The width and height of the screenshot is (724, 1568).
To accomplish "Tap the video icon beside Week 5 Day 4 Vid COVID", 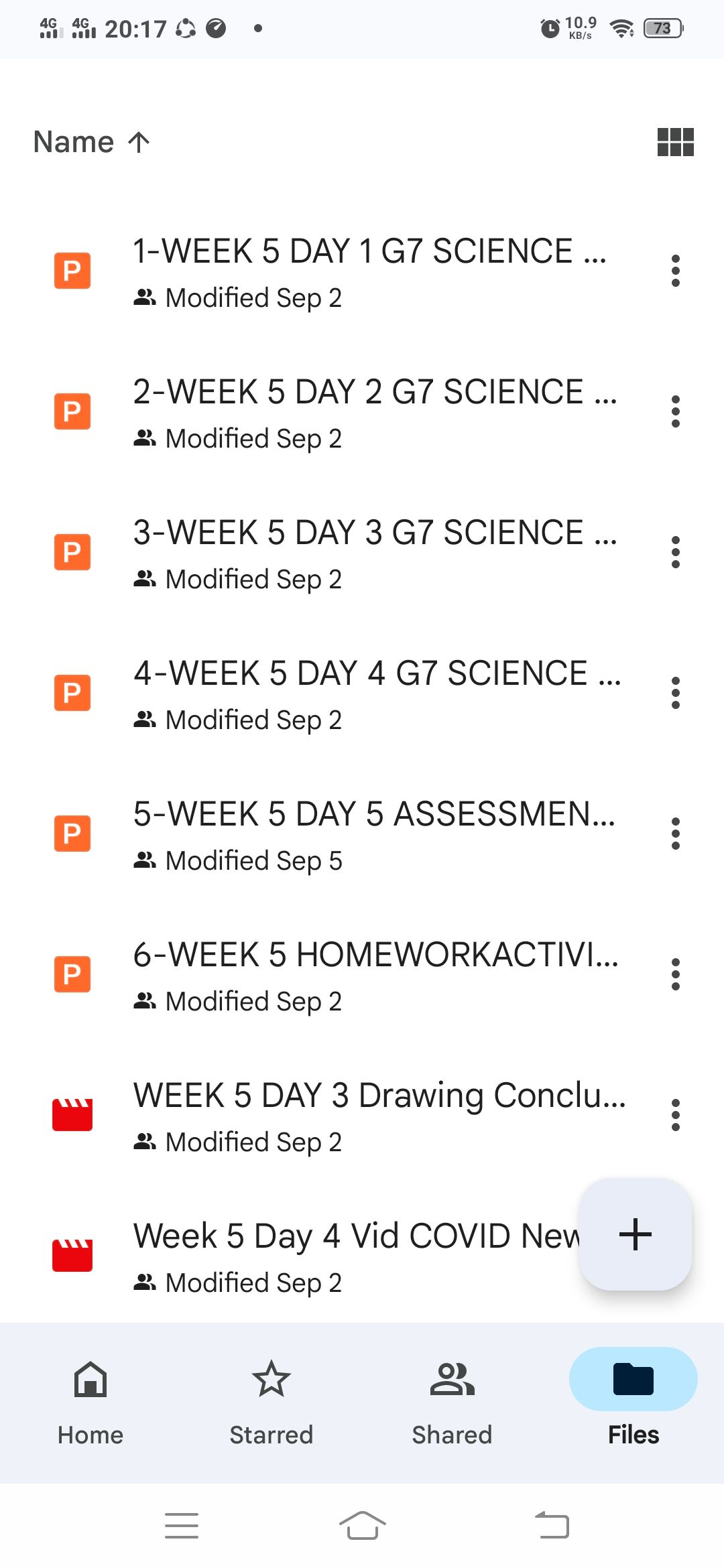I will coord(72,1255).
